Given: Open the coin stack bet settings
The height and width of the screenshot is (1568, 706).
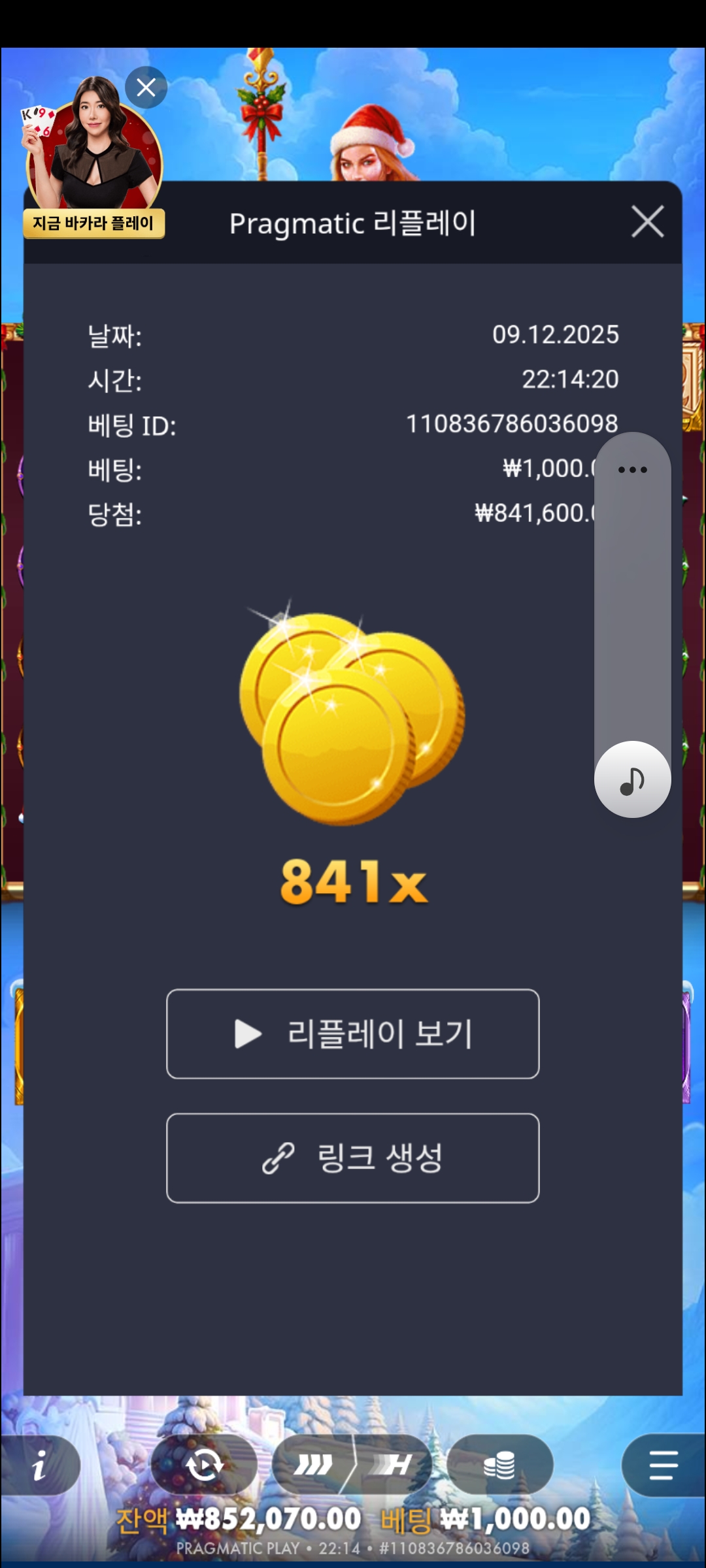Looking at the screenshot, I should click(499, 1464).
